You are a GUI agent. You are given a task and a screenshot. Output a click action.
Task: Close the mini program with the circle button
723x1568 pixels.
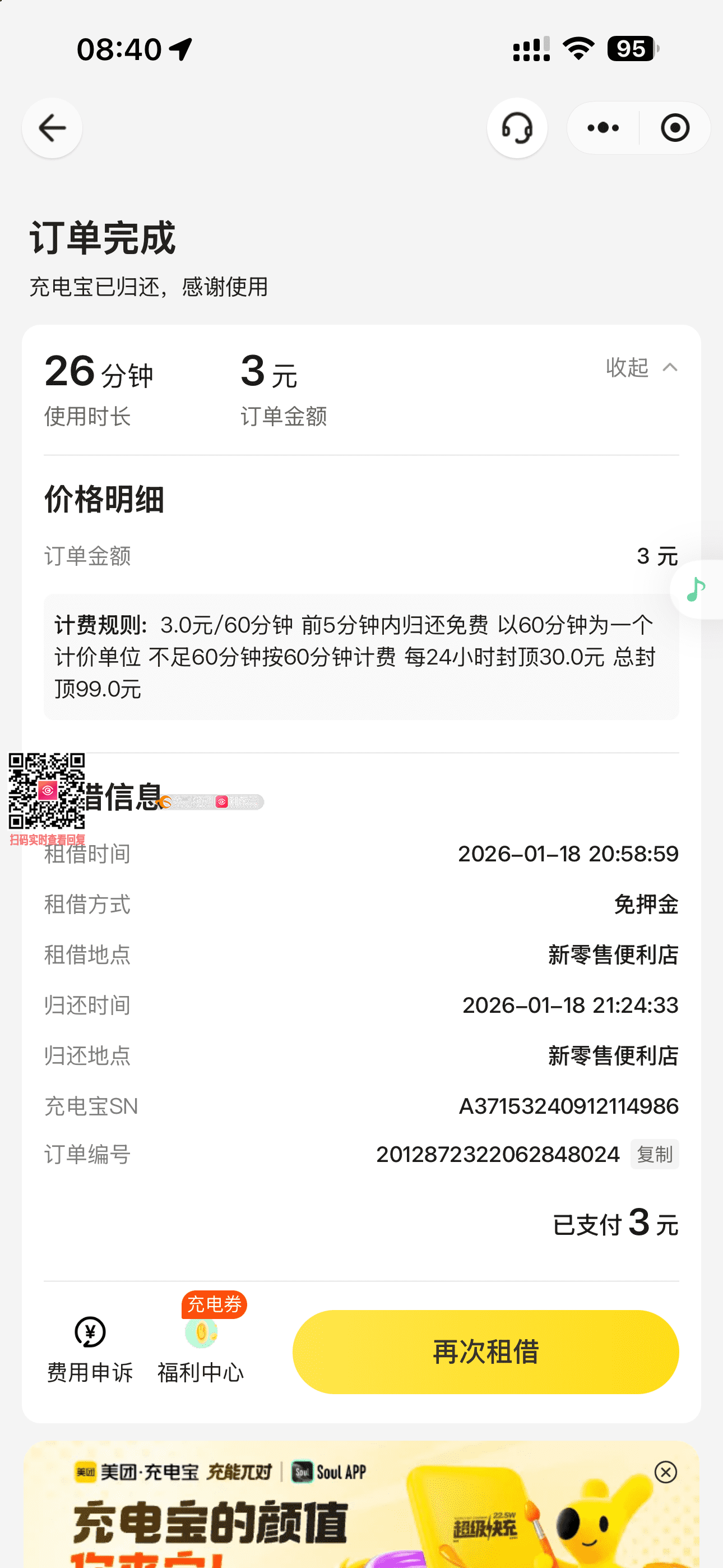click(675, 128)
